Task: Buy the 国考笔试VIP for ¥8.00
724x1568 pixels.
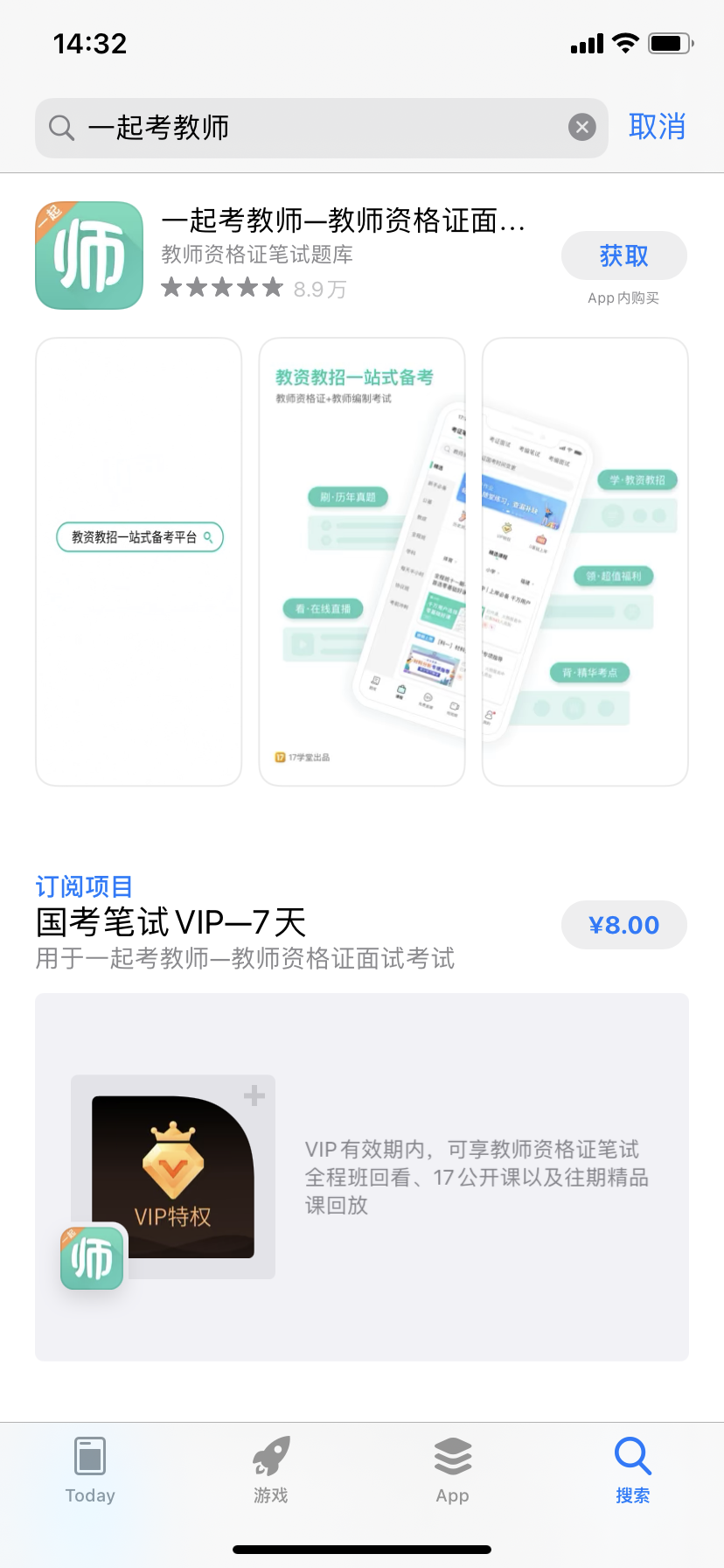Action: click(623, 925)
